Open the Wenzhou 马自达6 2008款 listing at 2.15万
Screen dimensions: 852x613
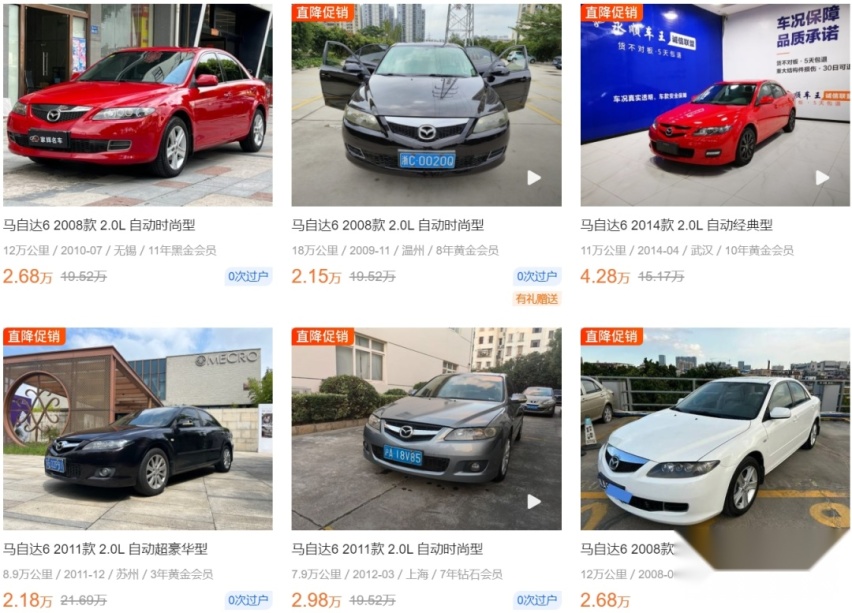click(x=387, y=225)
